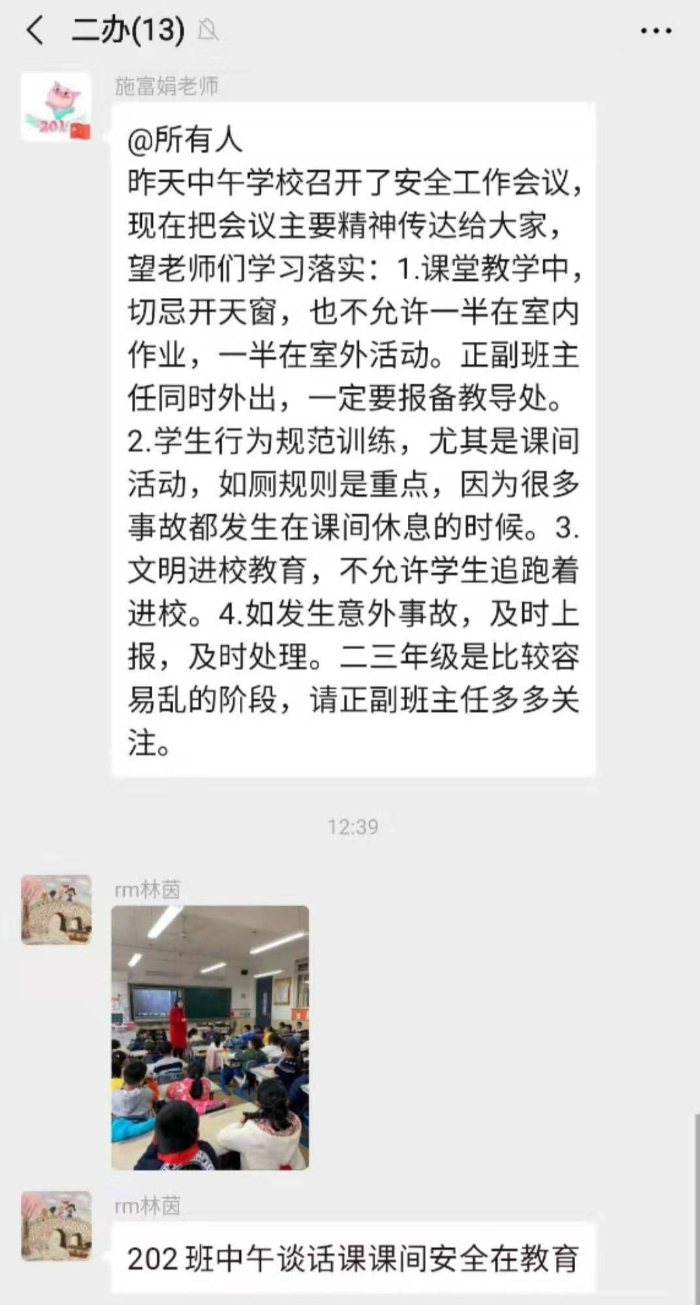Go back from the 二办 group chat
700x1305 pixels.
pos(35,31)
